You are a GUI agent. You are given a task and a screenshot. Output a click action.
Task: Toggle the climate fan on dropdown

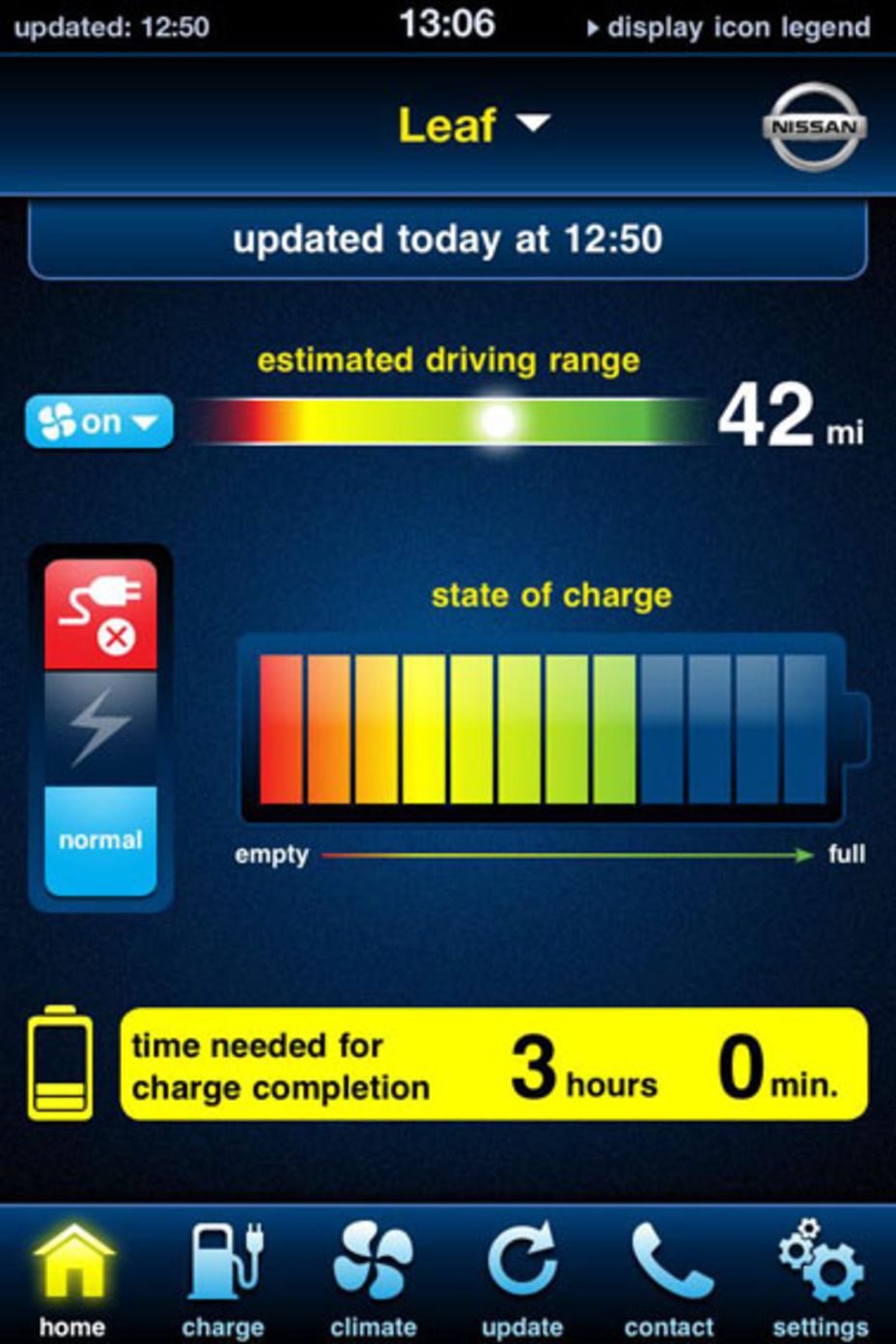99,422
